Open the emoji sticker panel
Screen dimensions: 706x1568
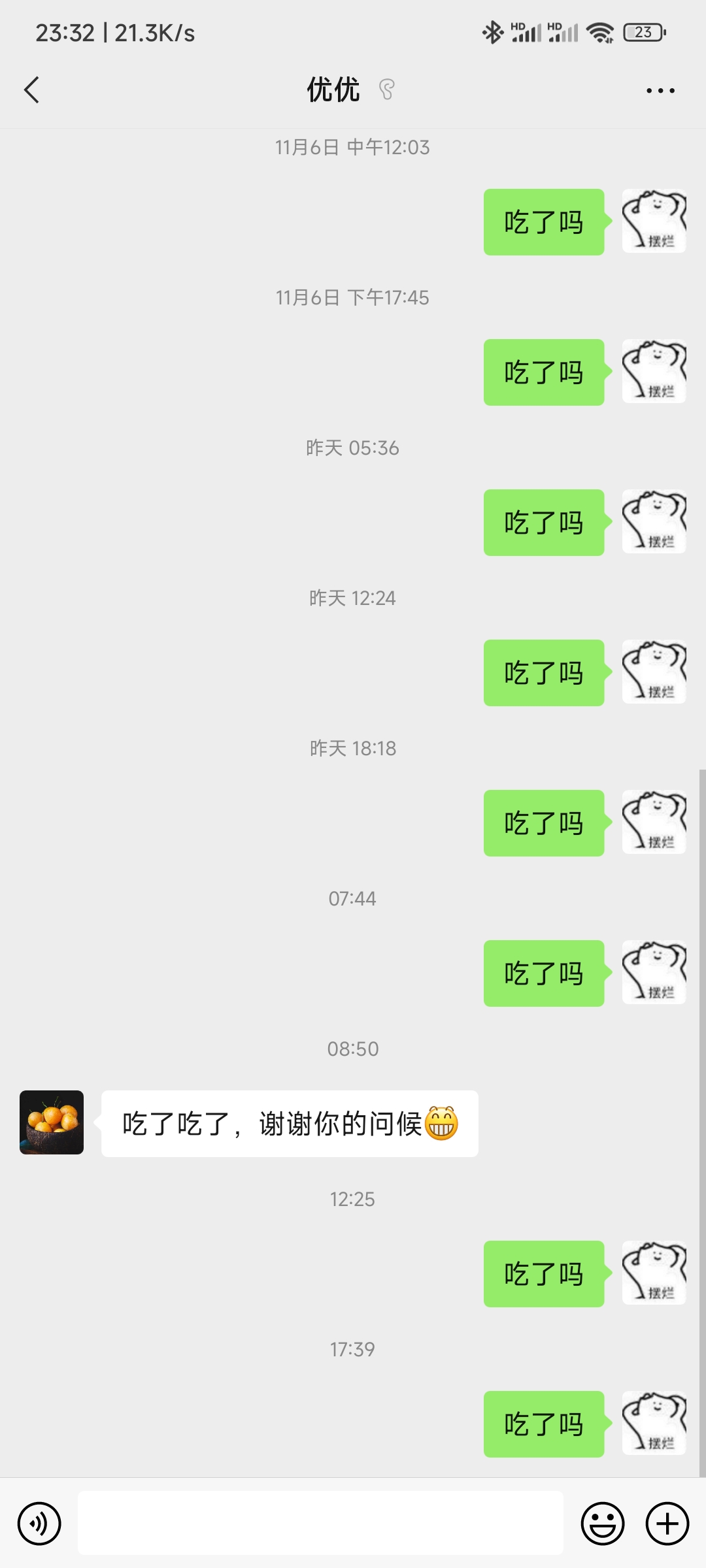602,1524
